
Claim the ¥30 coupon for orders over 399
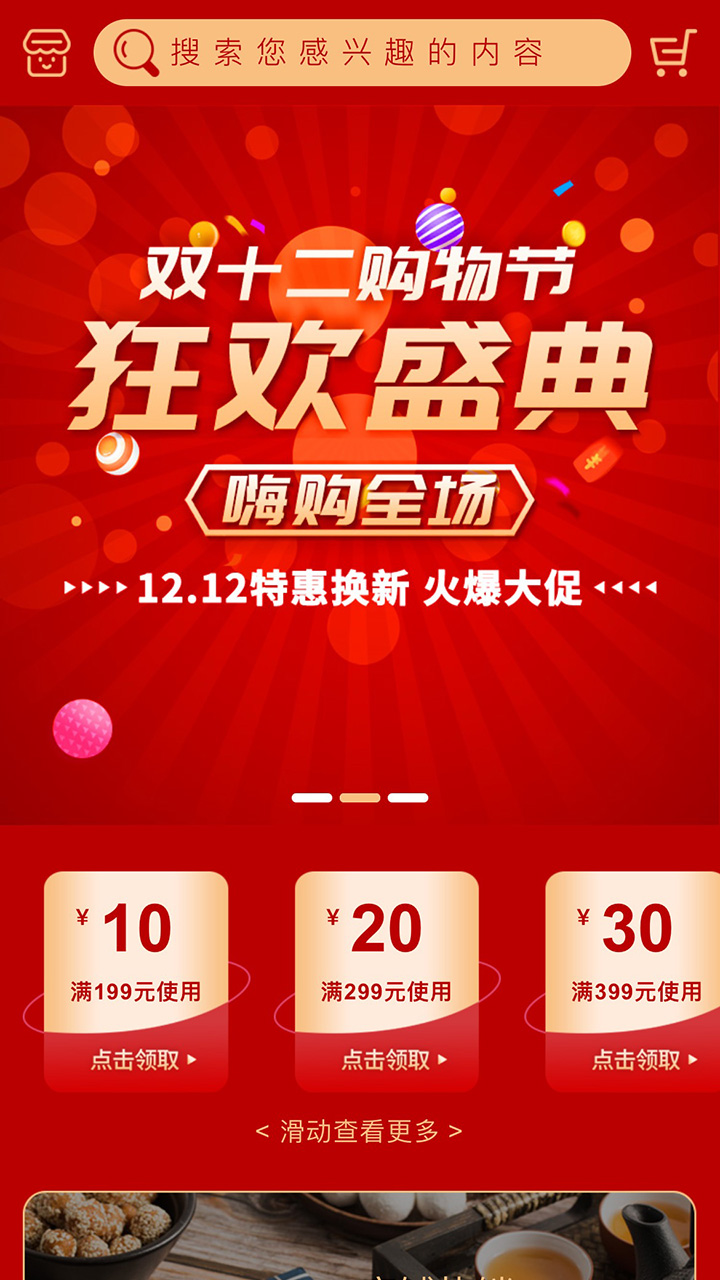(636, 1059)
